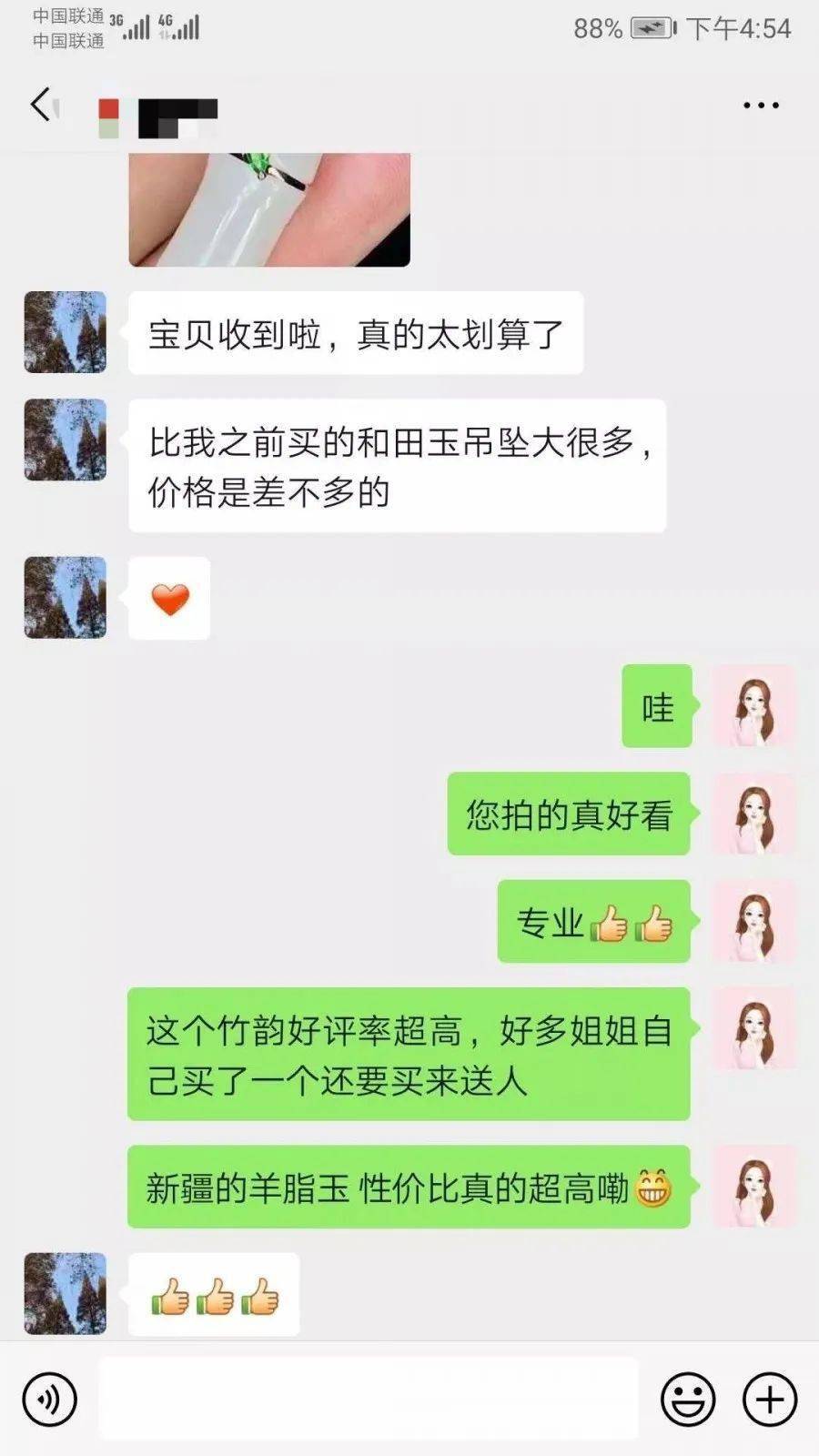
Task: Tap the thumbs-up emoji reply bubble
Action: tap(214, 1296)
